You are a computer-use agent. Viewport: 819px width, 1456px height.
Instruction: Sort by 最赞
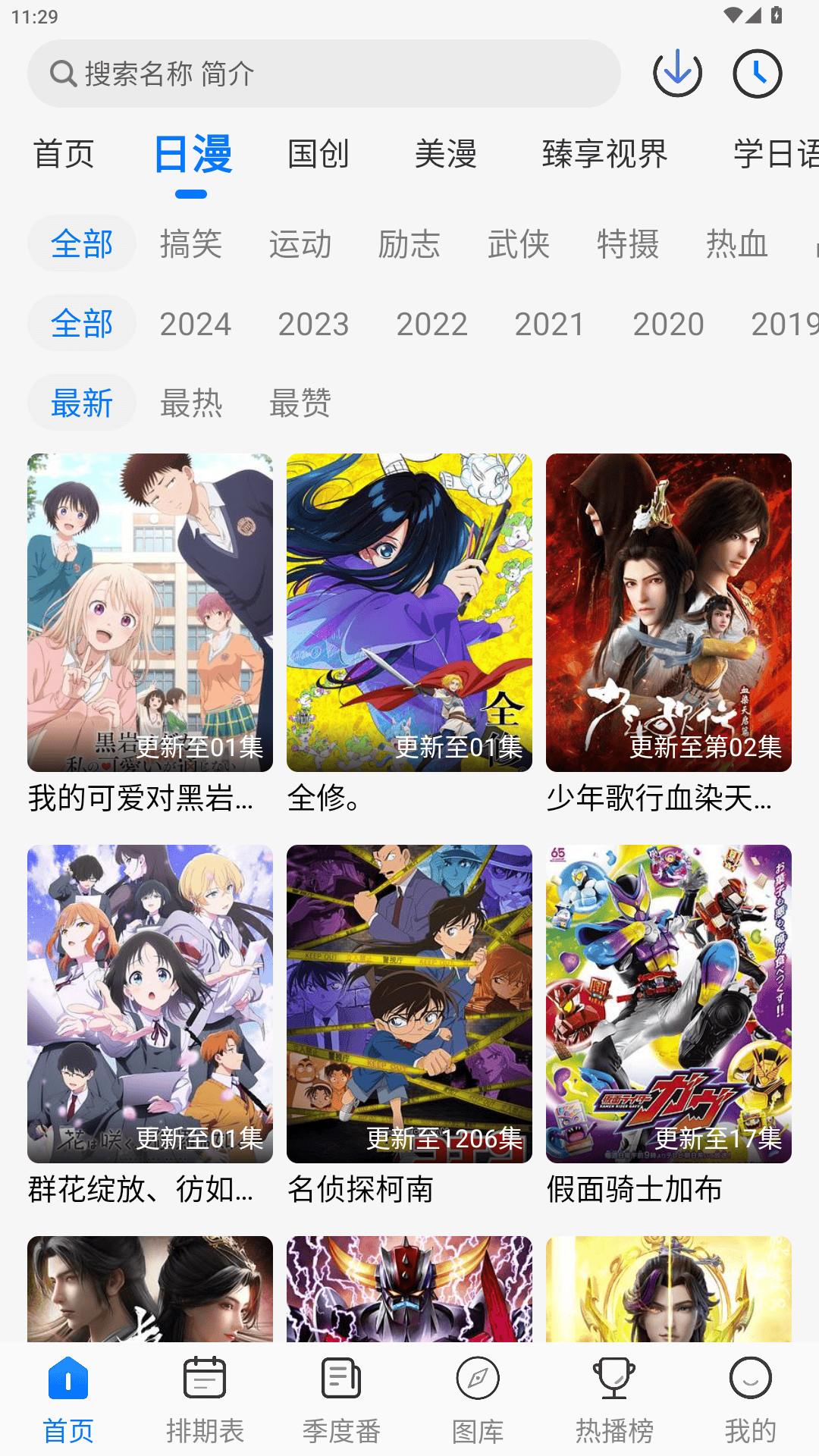click(300, 403)
